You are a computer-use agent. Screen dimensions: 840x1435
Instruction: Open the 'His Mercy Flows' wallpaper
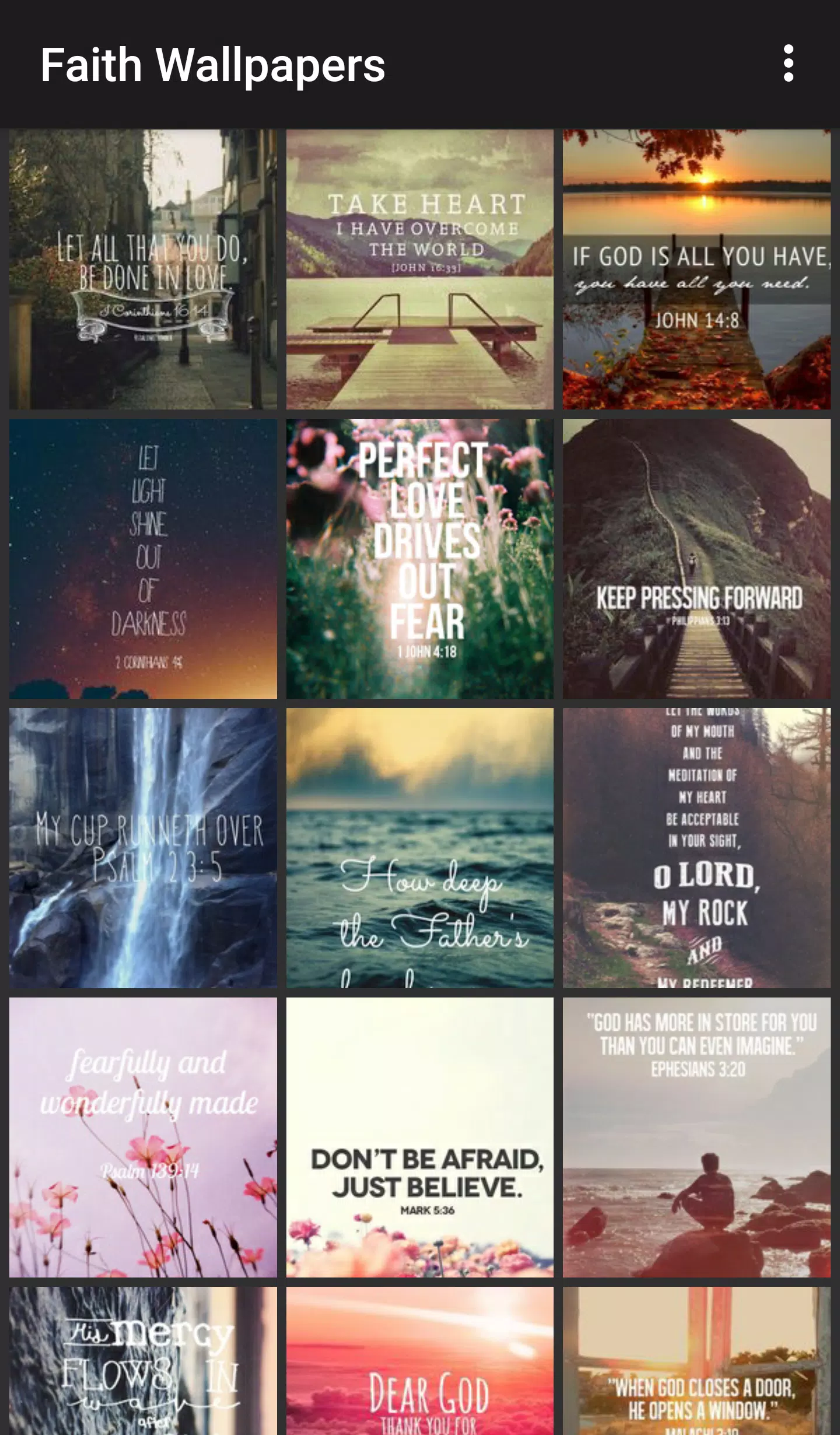[x=143, y=1359]
